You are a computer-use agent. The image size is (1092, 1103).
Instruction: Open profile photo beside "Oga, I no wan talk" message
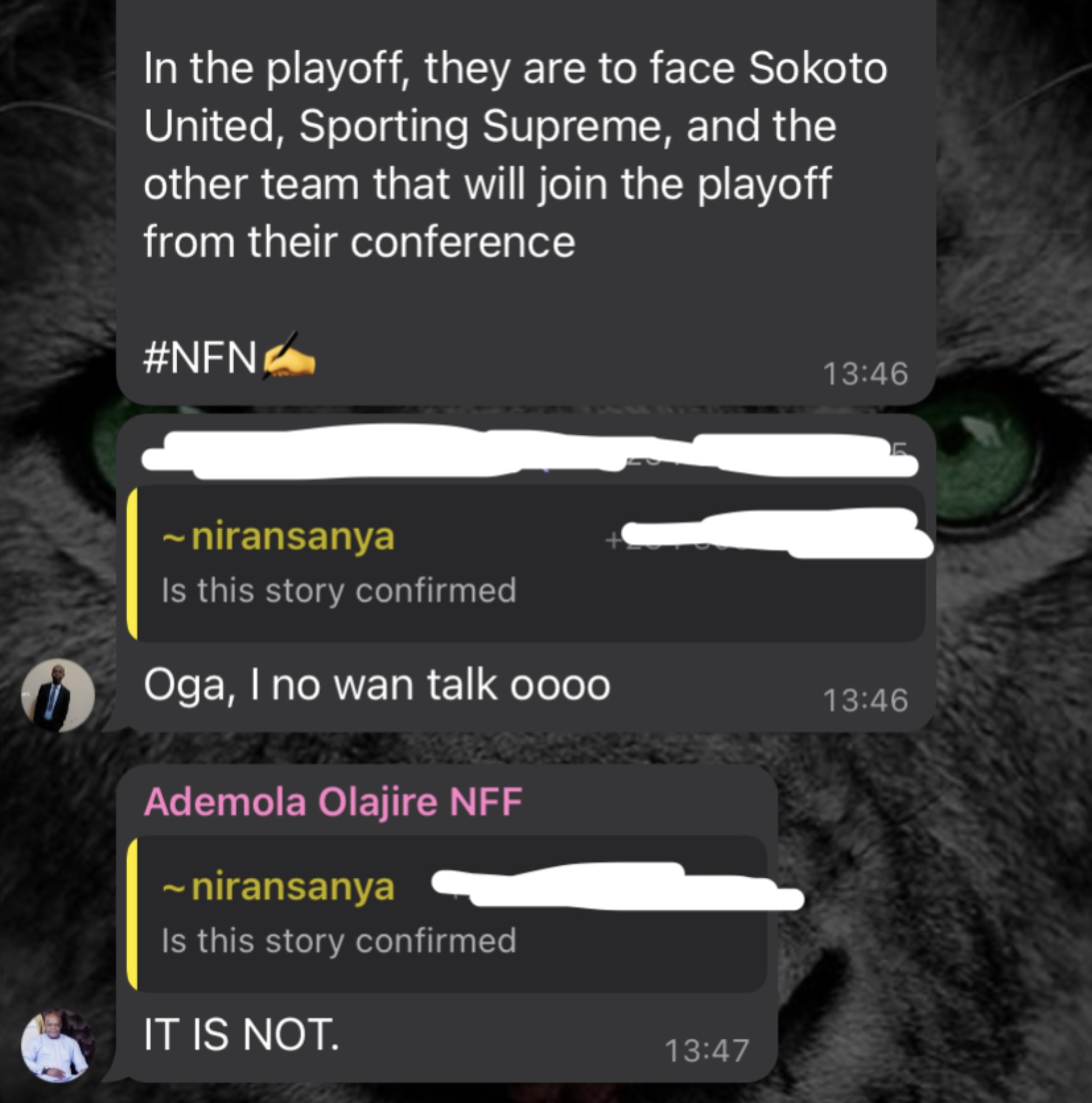(x=57, y=695)
